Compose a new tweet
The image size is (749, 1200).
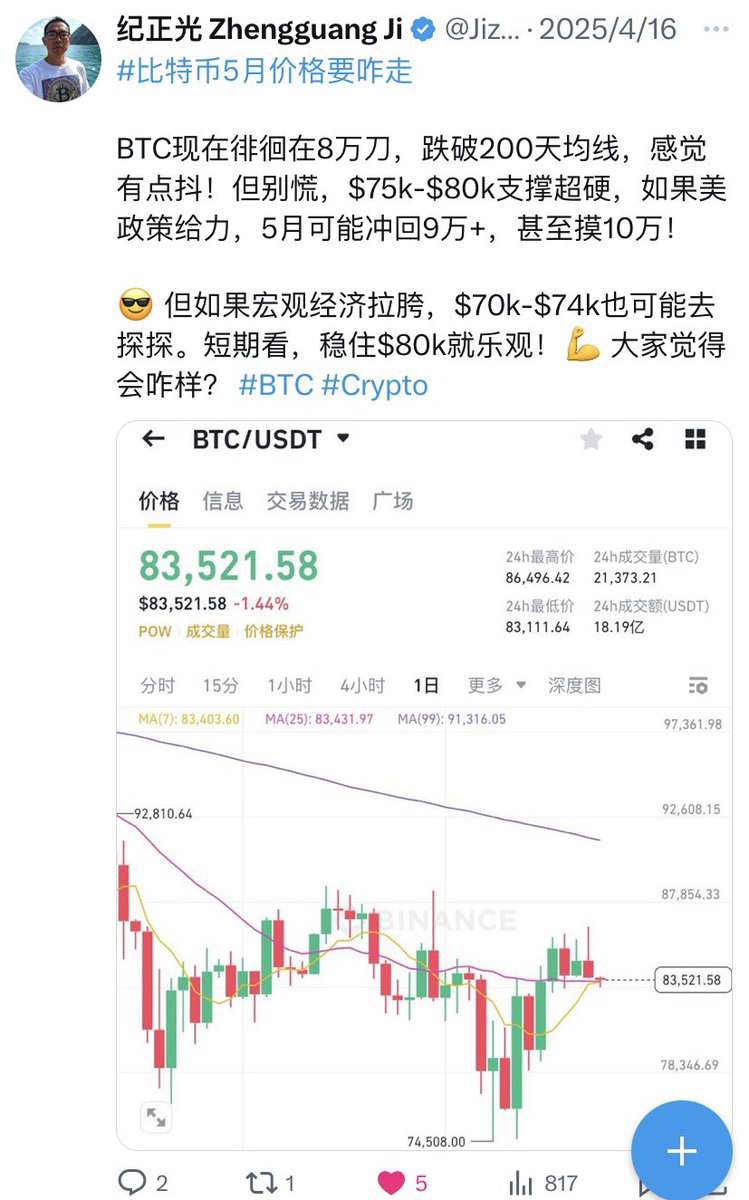tap(681, 1150)
